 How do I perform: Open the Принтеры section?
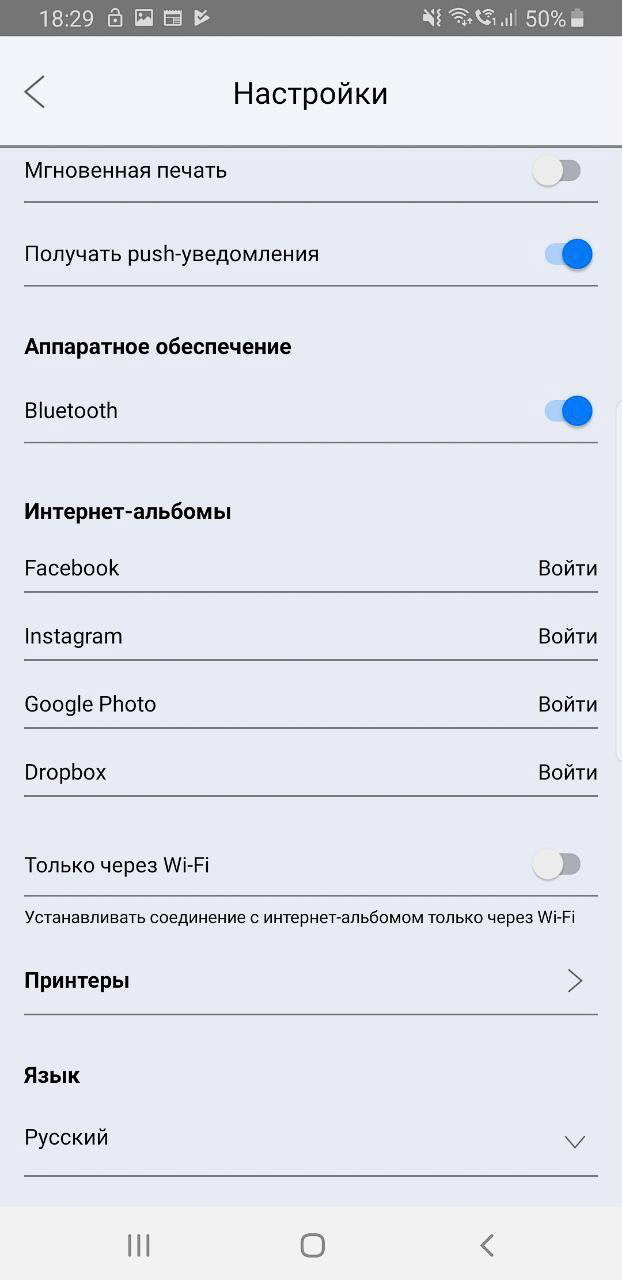pyautogui.click(x=310, y=981)
